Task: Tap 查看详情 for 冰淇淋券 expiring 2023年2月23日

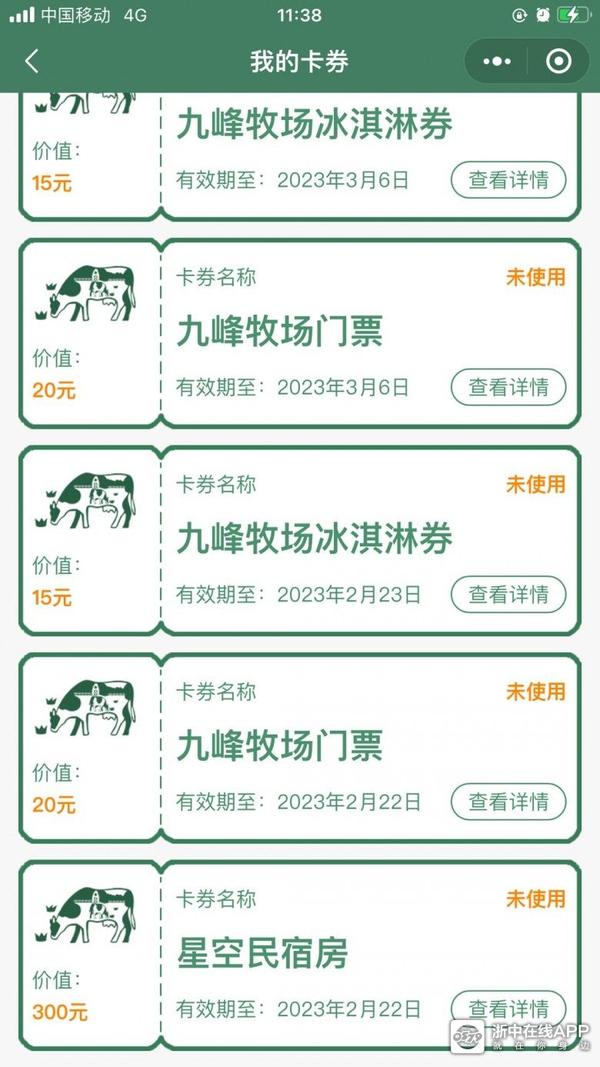Action: coord(508,594)
